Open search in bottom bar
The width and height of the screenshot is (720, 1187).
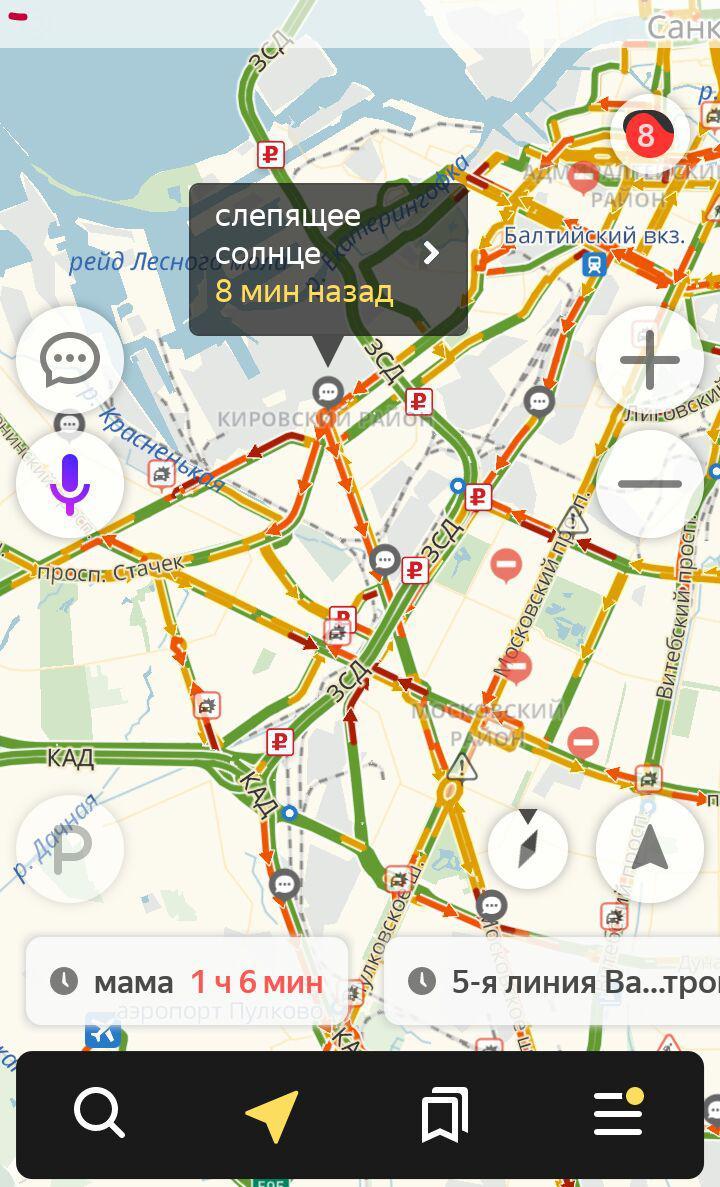99,1113
